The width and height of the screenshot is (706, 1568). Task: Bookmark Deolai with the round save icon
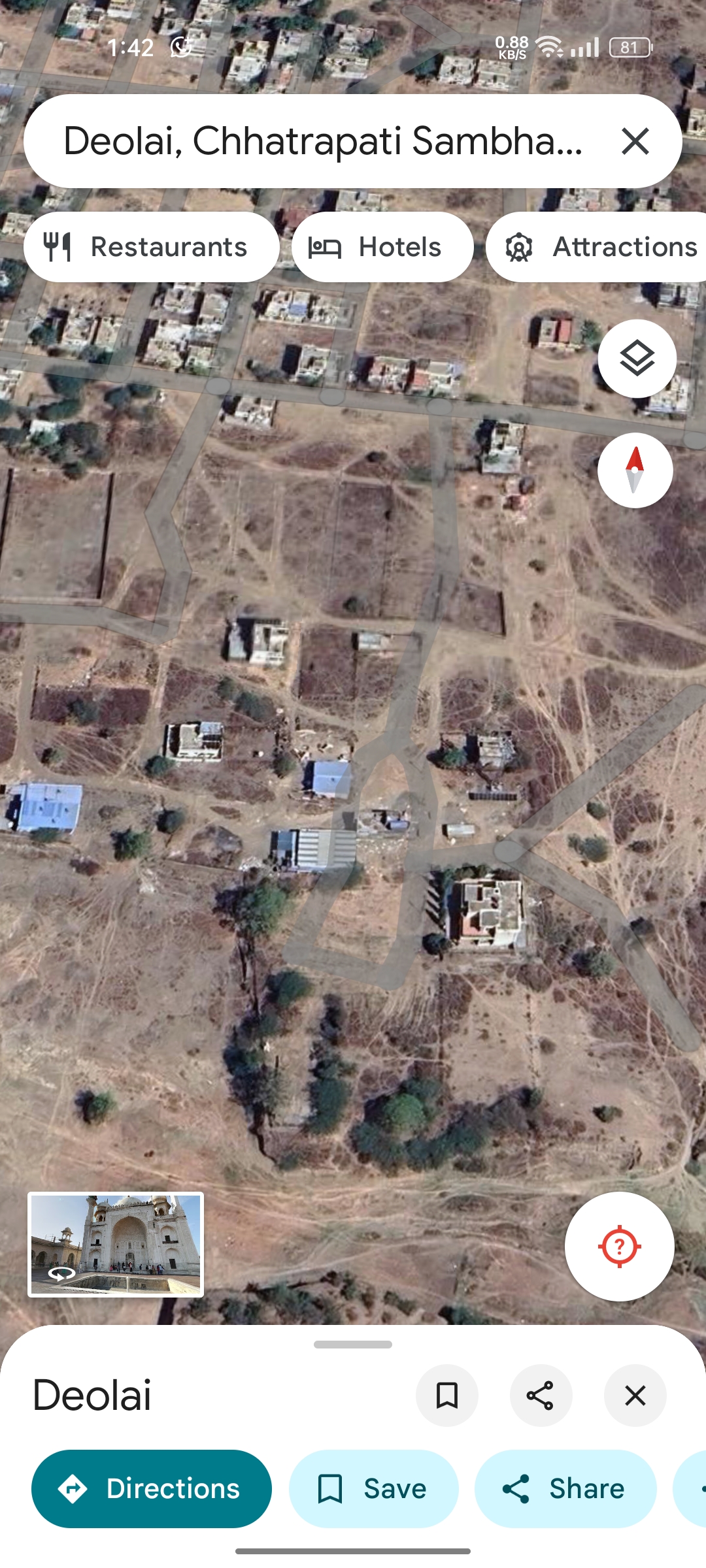click(447, 1396)
